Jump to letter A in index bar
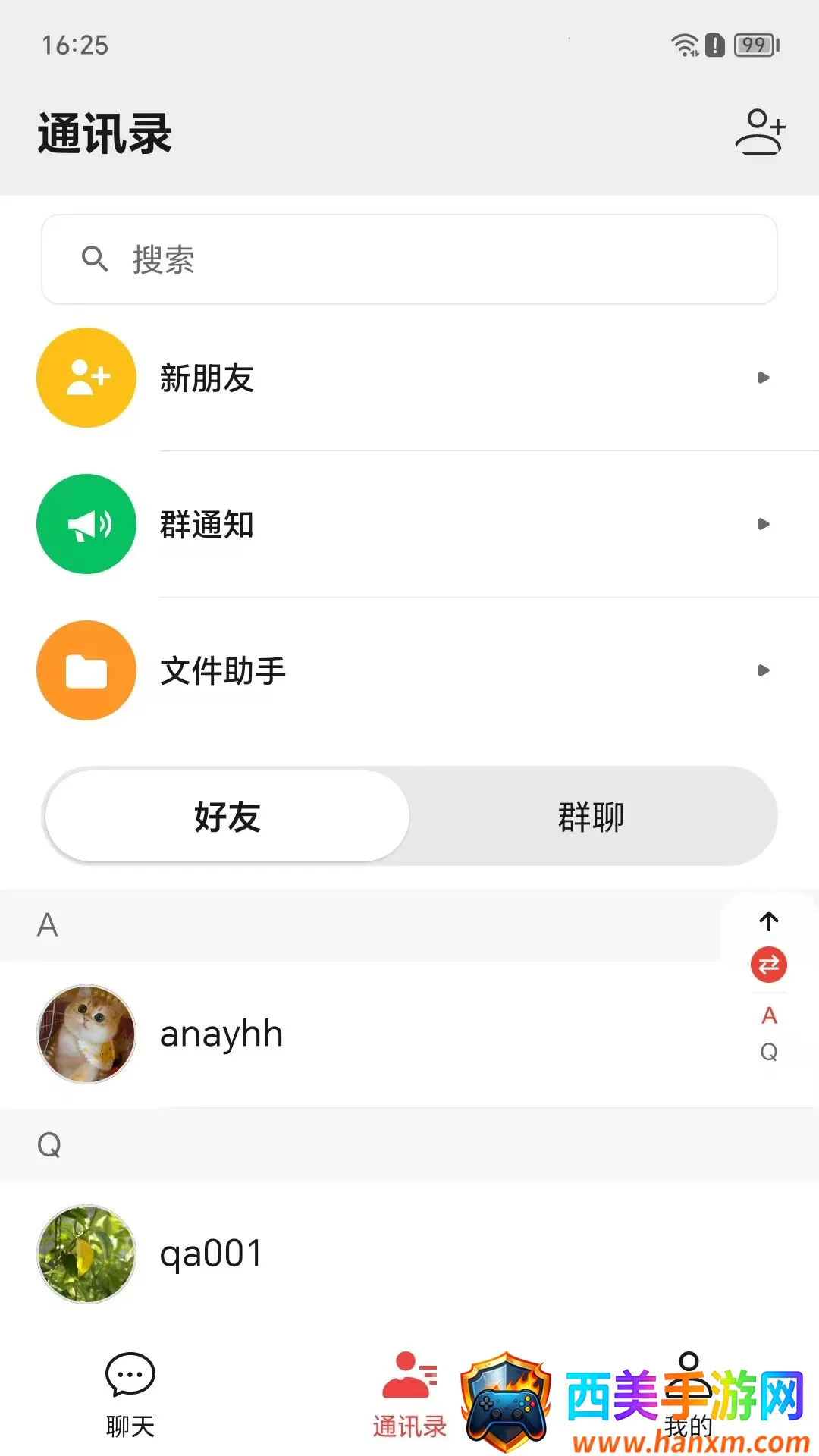This screenshot has width=819, height=1456. click(x=769, y=1015)
